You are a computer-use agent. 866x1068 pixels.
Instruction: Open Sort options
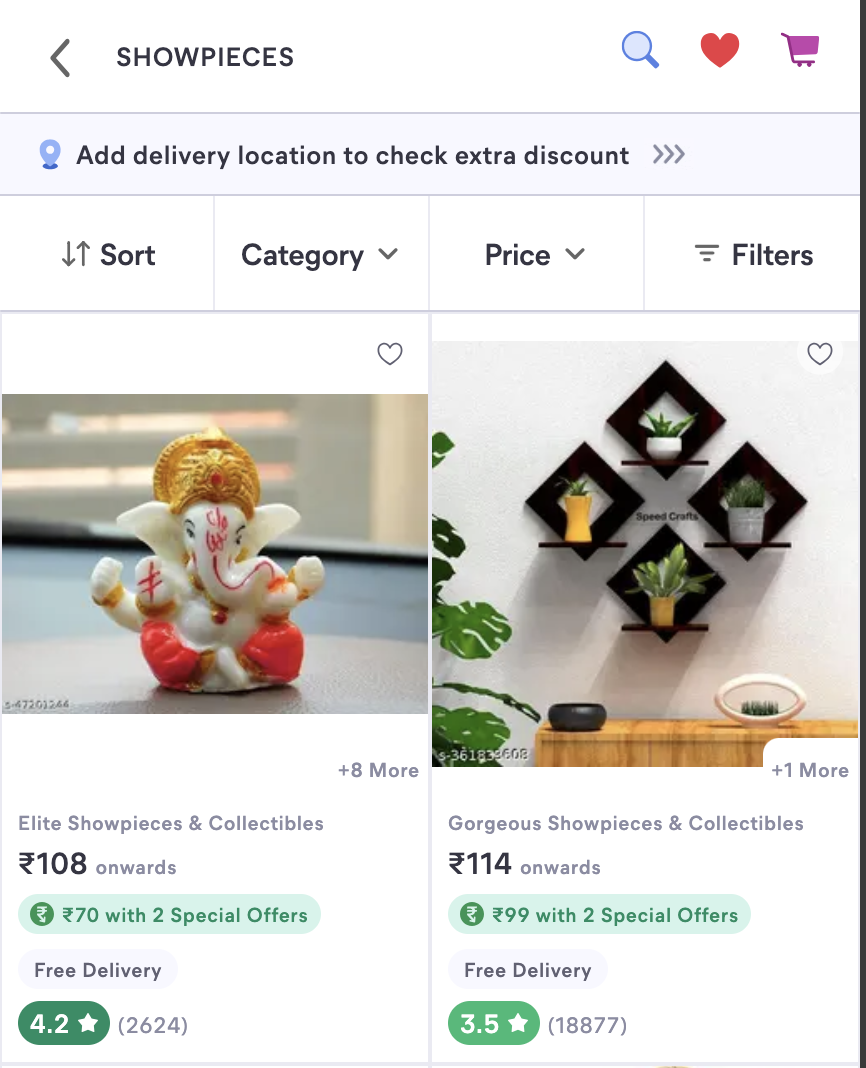pyautogui.click(x=108, y=255)
